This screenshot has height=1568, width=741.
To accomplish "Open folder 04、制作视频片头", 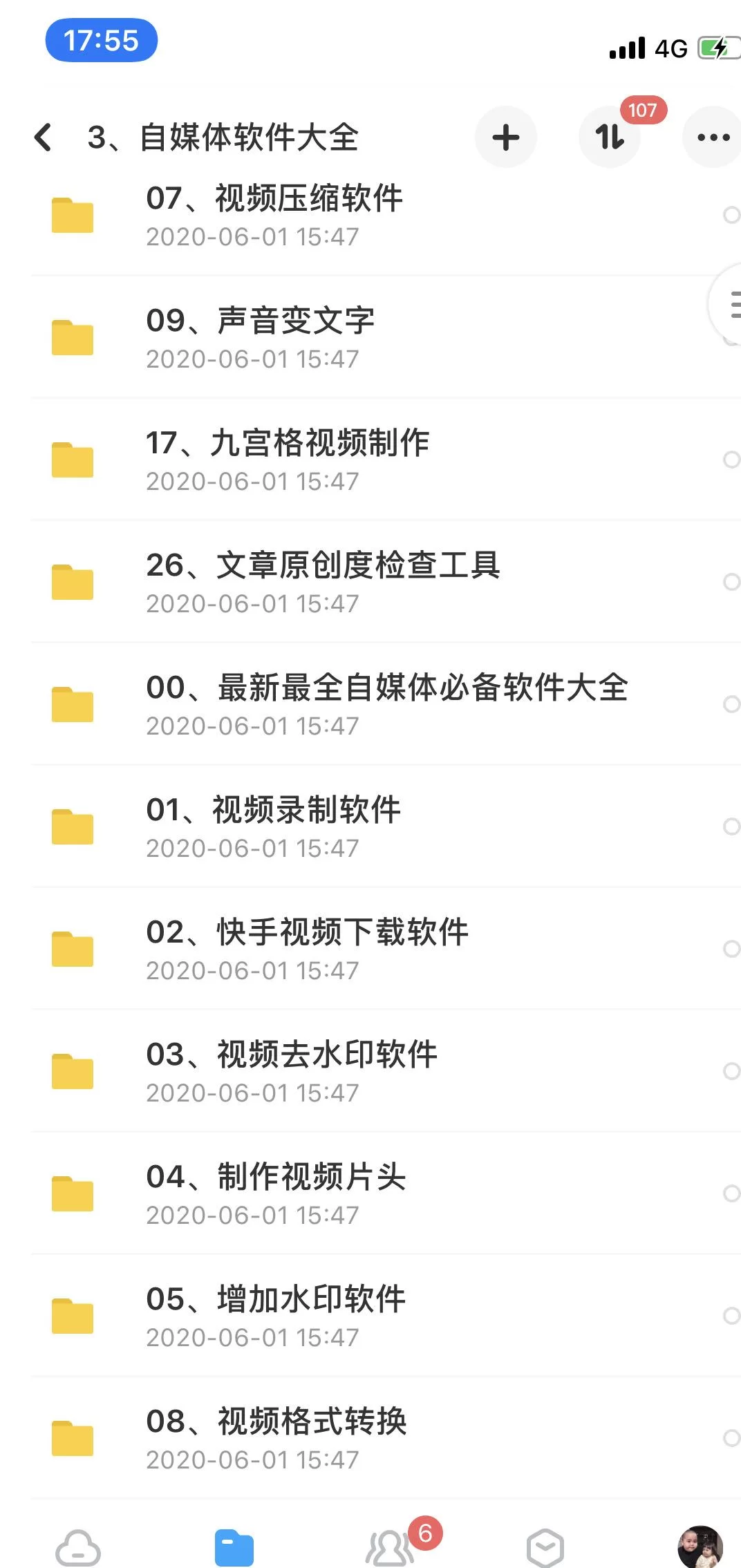I will (x=276, y=1193).
